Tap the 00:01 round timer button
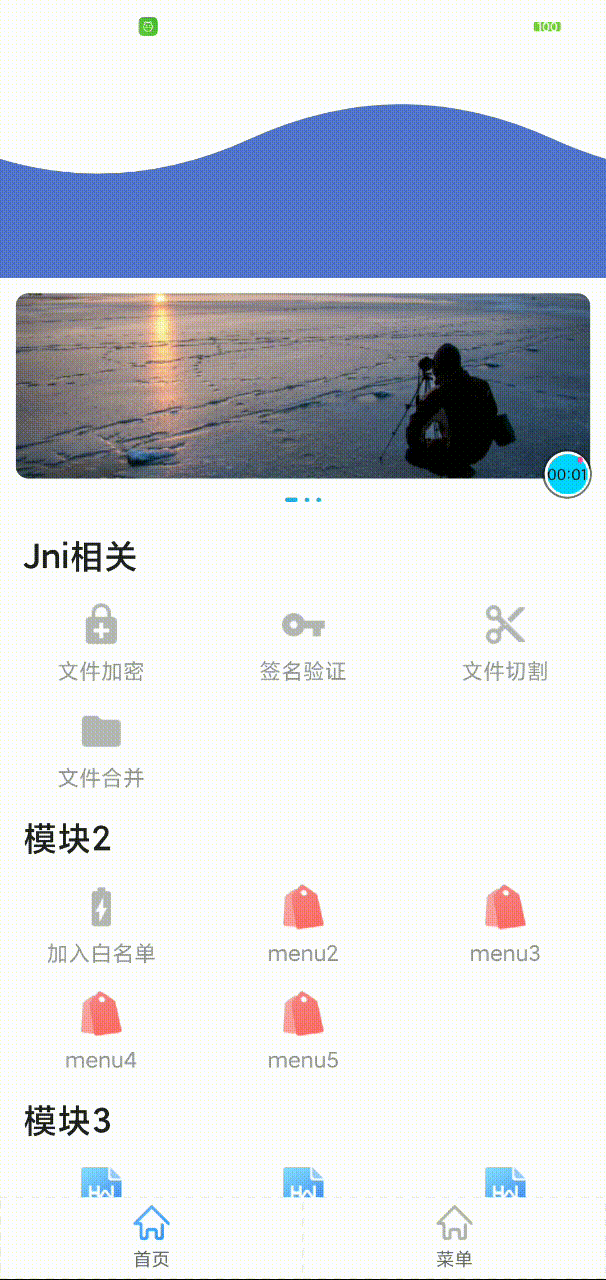 [567, 474]
